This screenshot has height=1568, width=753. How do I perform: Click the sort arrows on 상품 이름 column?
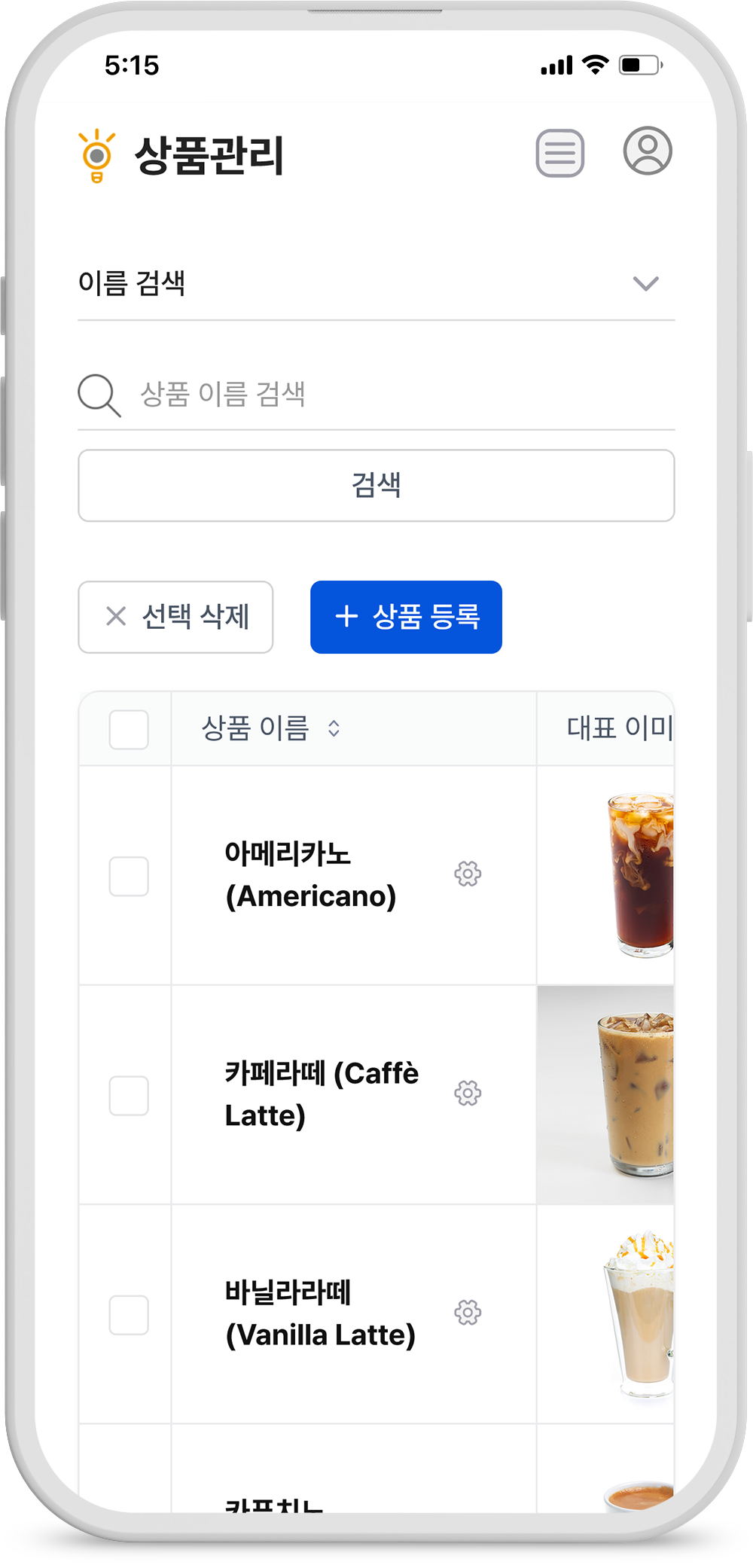(334, 729)
